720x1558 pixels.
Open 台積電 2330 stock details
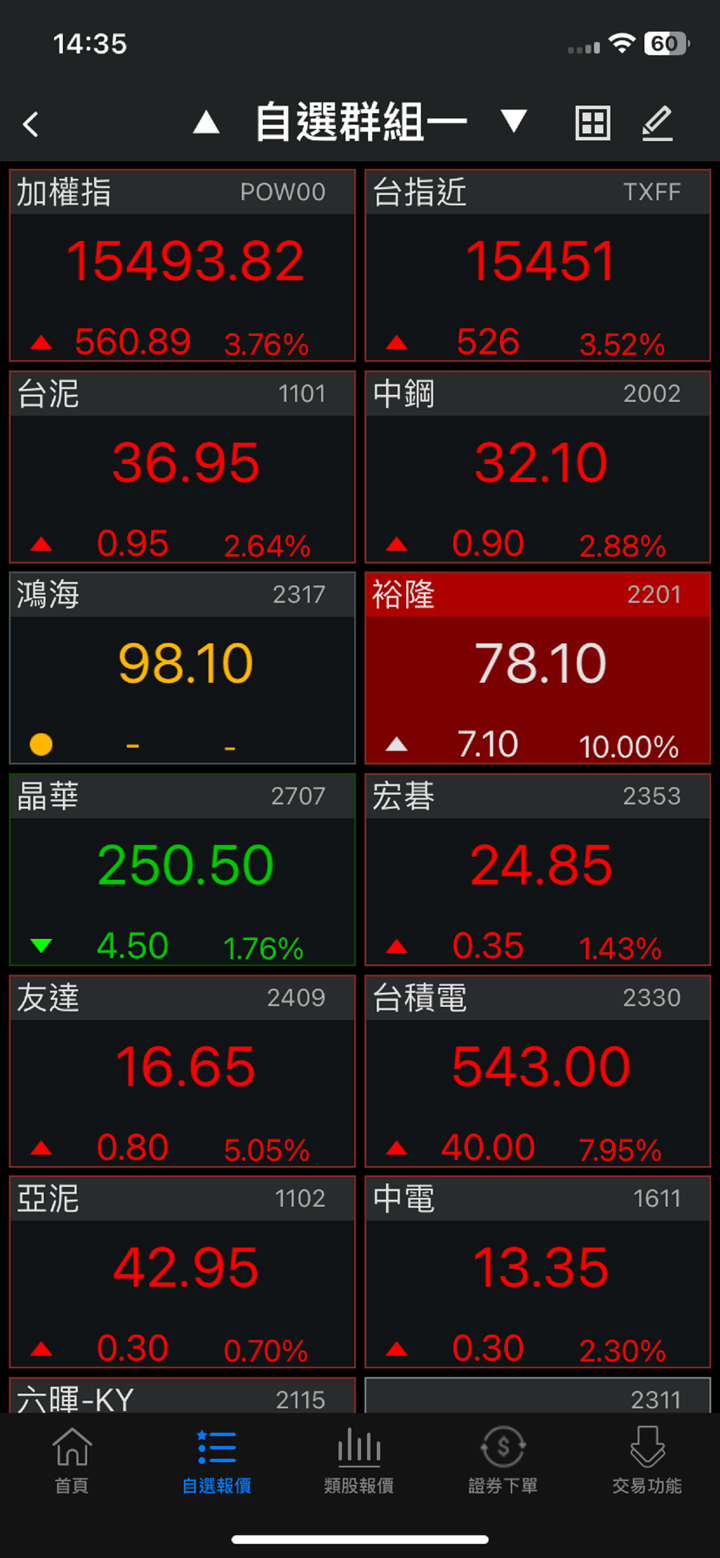[538, 1071]
